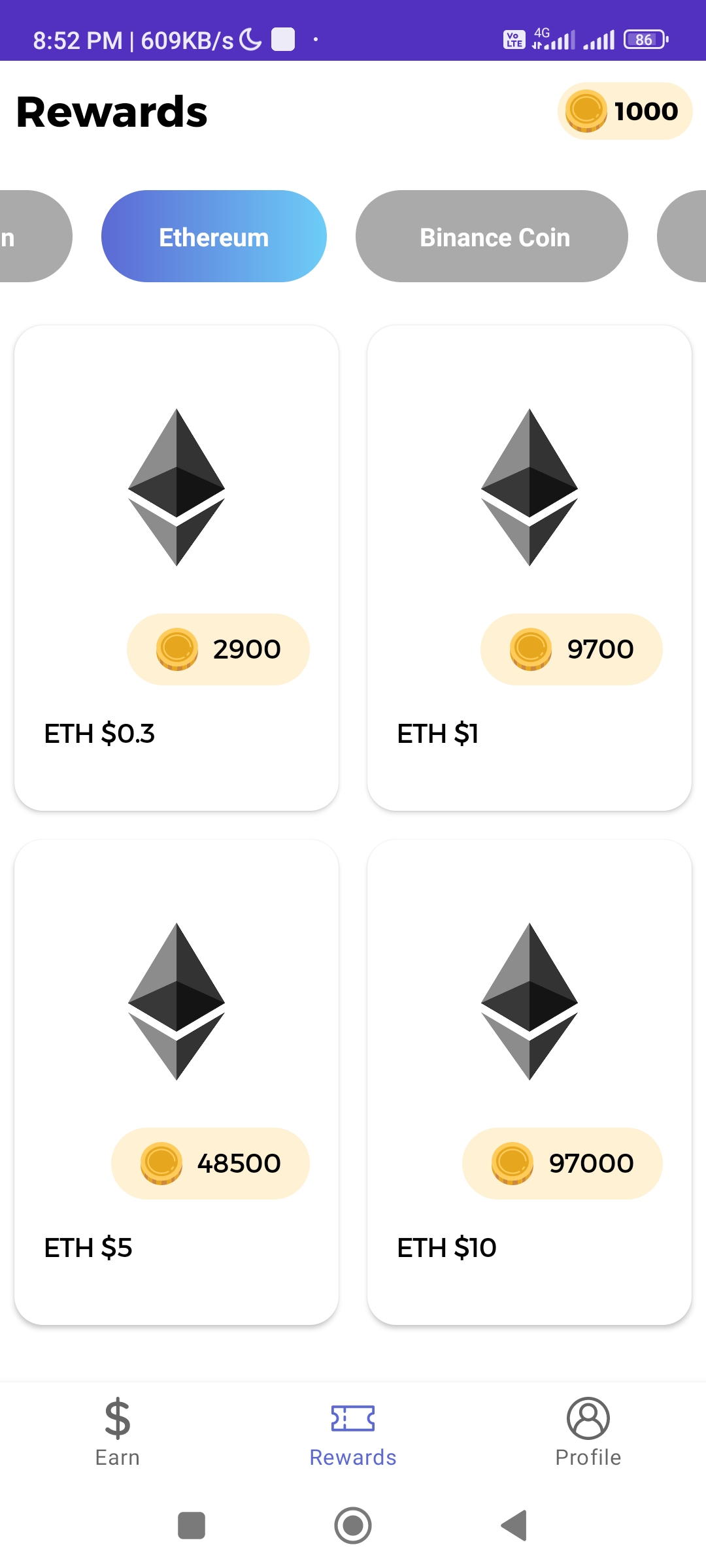Open the ETH $1 reward card
The image size is (706, 1568).
point(529,567)
